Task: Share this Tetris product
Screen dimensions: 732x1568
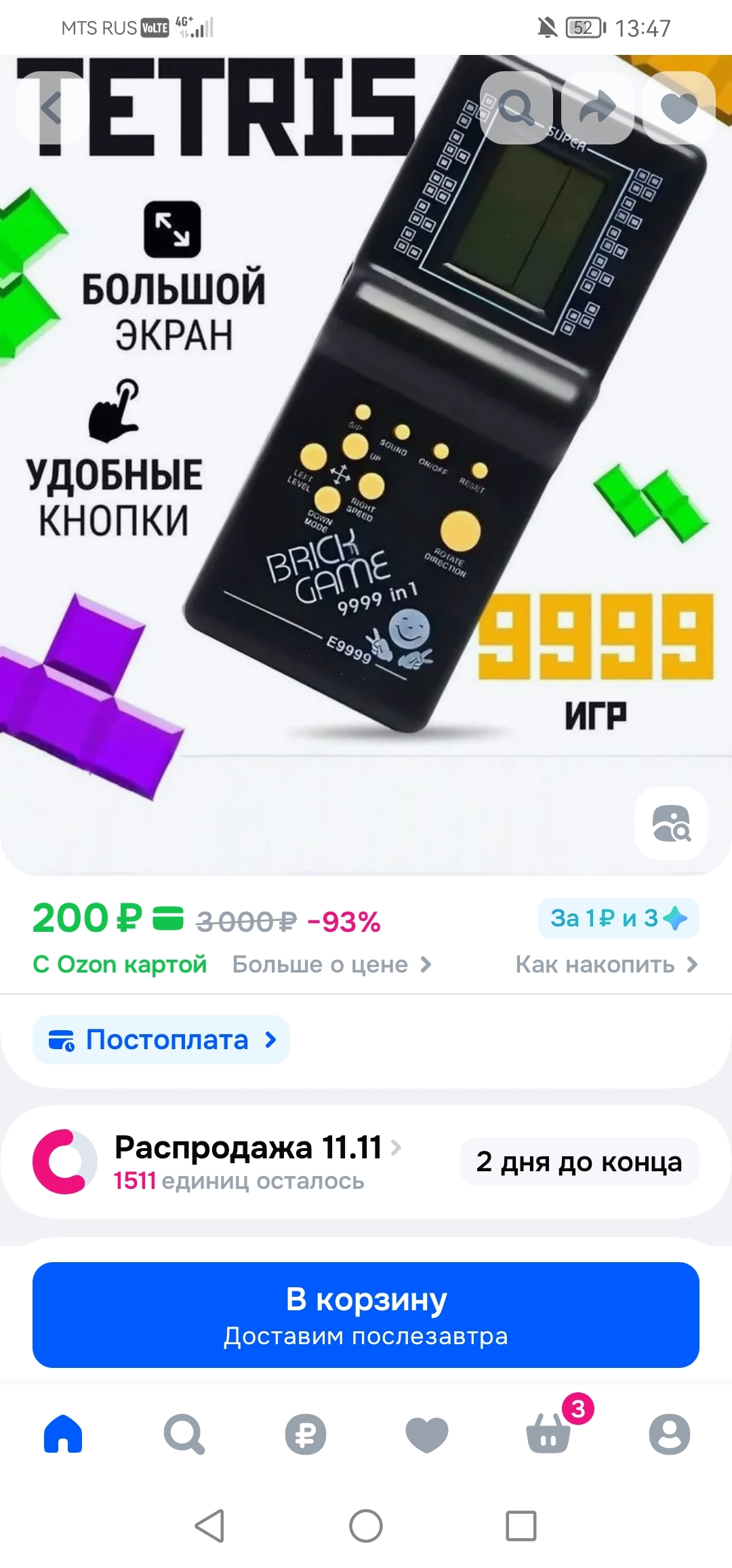Action: (x=598, y=108)
